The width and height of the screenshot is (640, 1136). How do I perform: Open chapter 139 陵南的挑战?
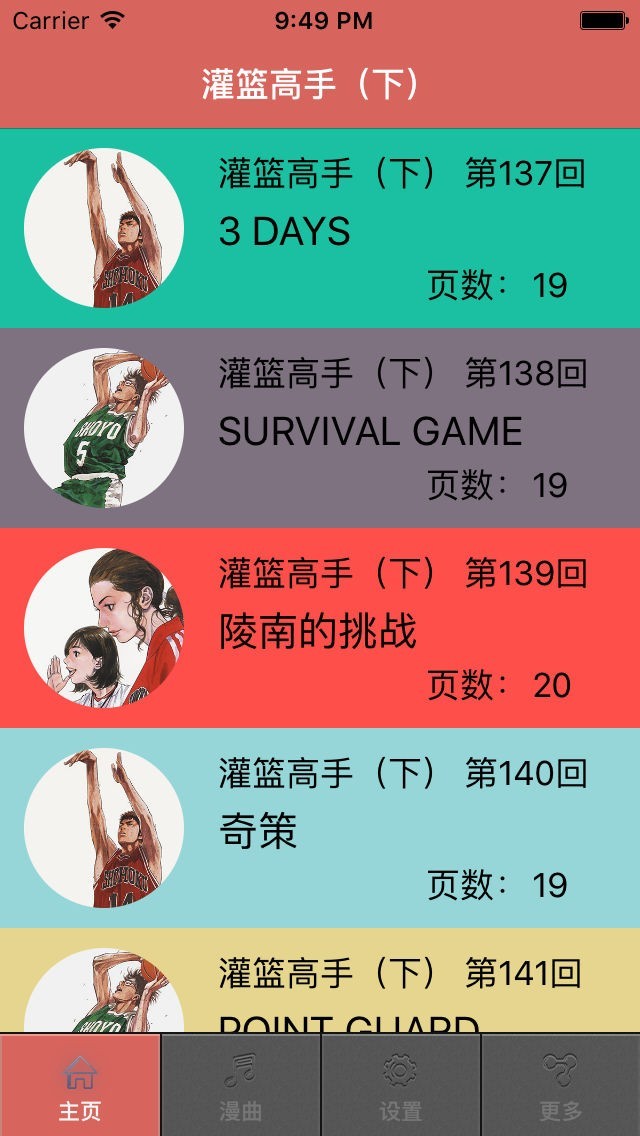[320, 628]
